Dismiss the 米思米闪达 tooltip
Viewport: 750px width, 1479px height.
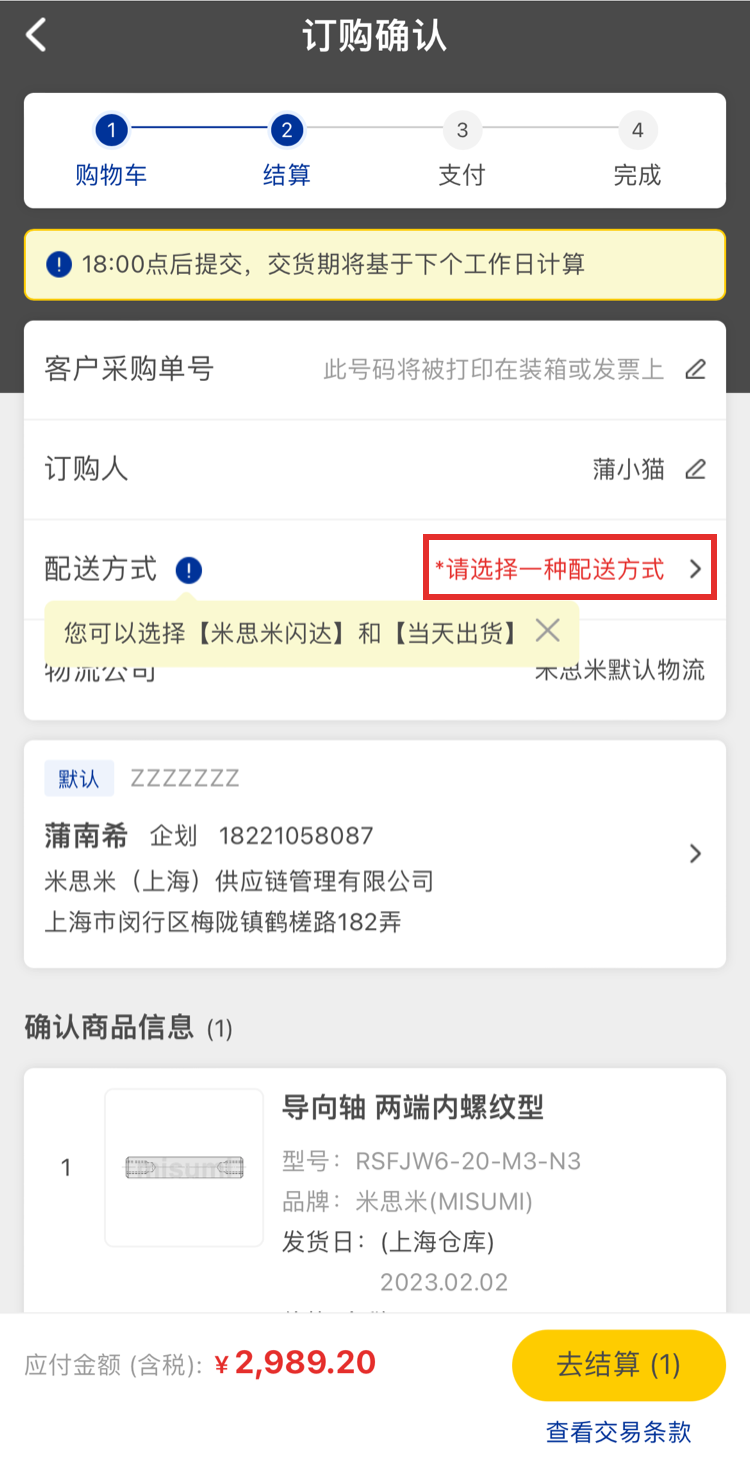tap(547, 630)
